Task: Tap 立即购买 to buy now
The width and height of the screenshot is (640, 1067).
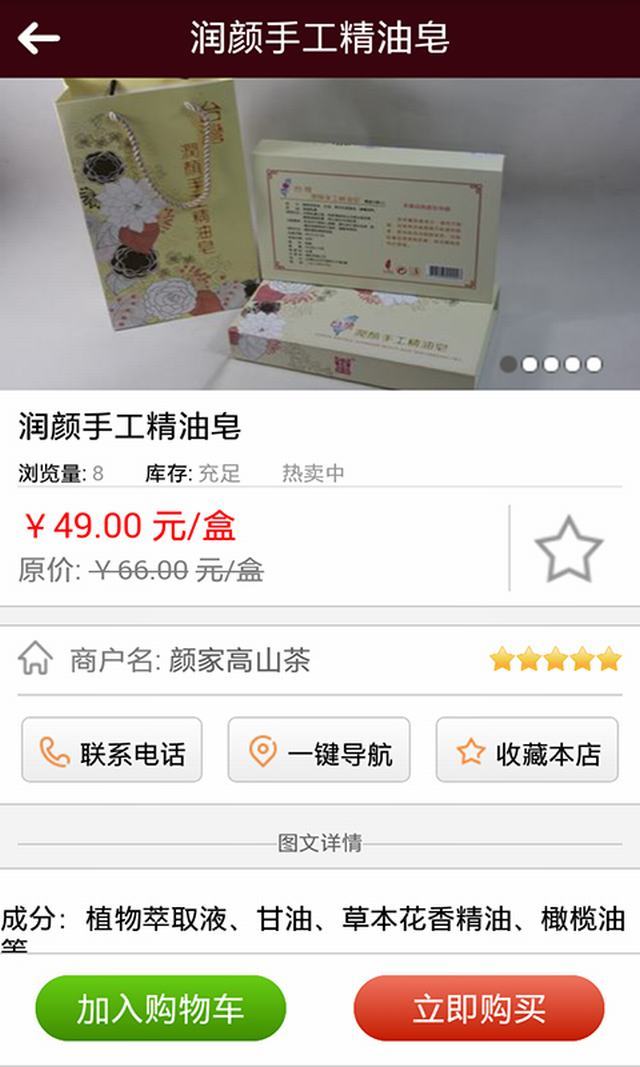Action: tap(479, 1008)
